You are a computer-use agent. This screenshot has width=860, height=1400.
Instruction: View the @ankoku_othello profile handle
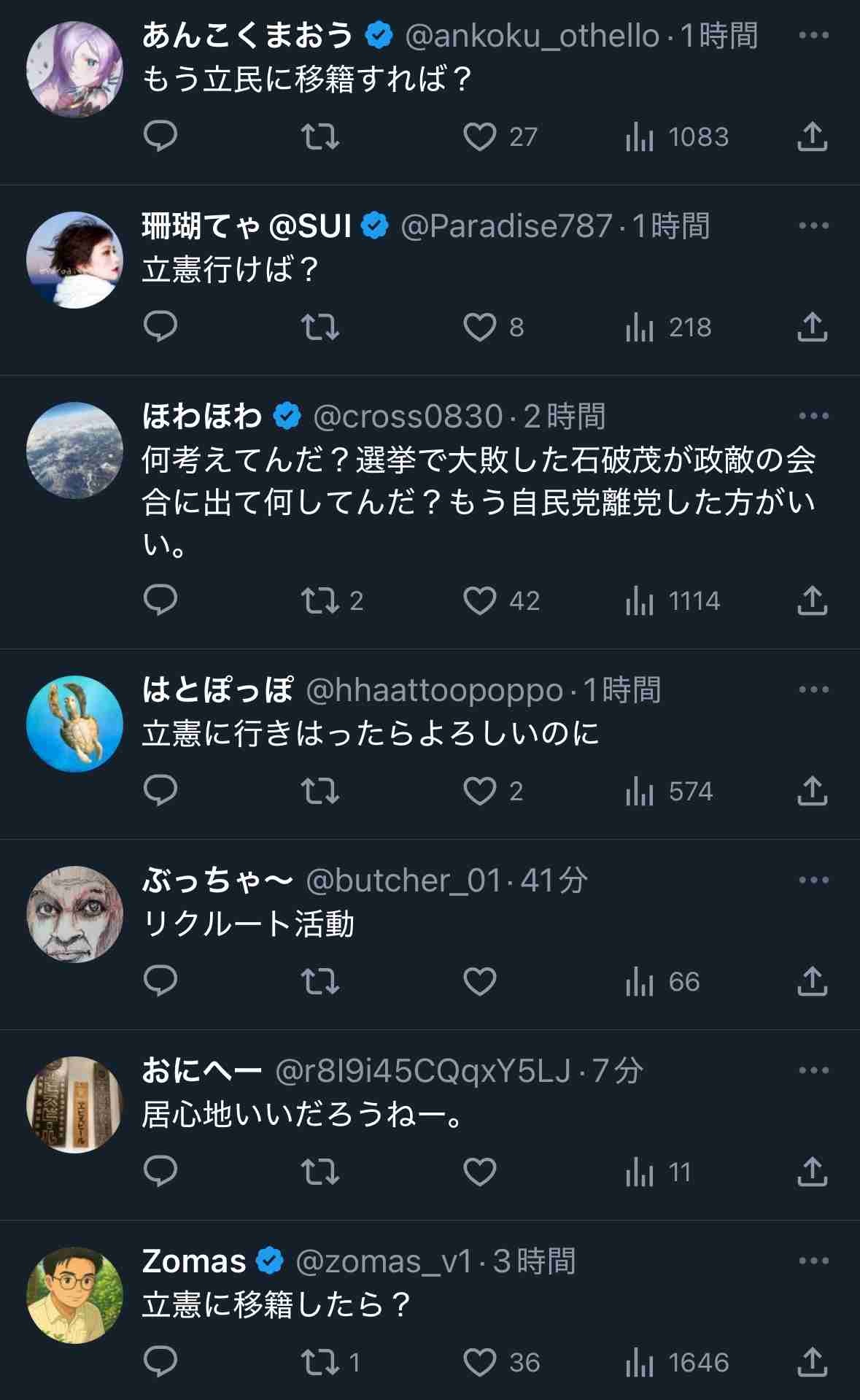coord(532,36)
